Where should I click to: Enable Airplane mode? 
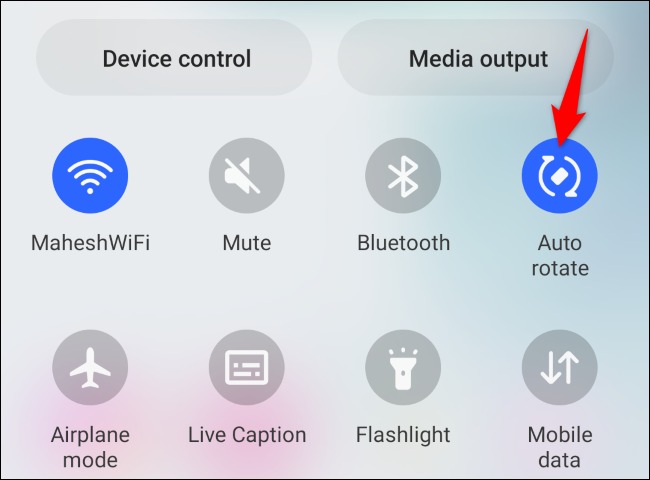tap(90, 368)
